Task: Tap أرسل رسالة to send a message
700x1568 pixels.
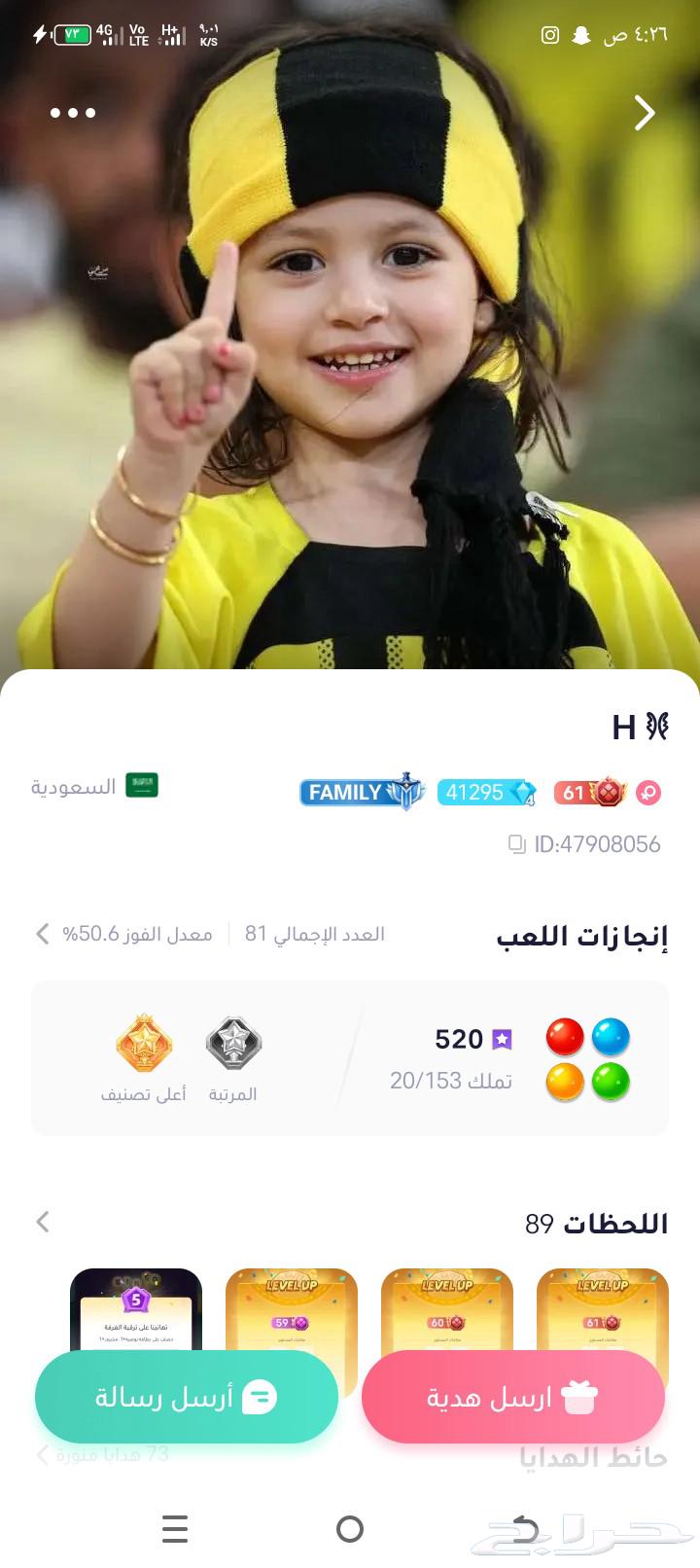Action: click(x=187, y=1397)
